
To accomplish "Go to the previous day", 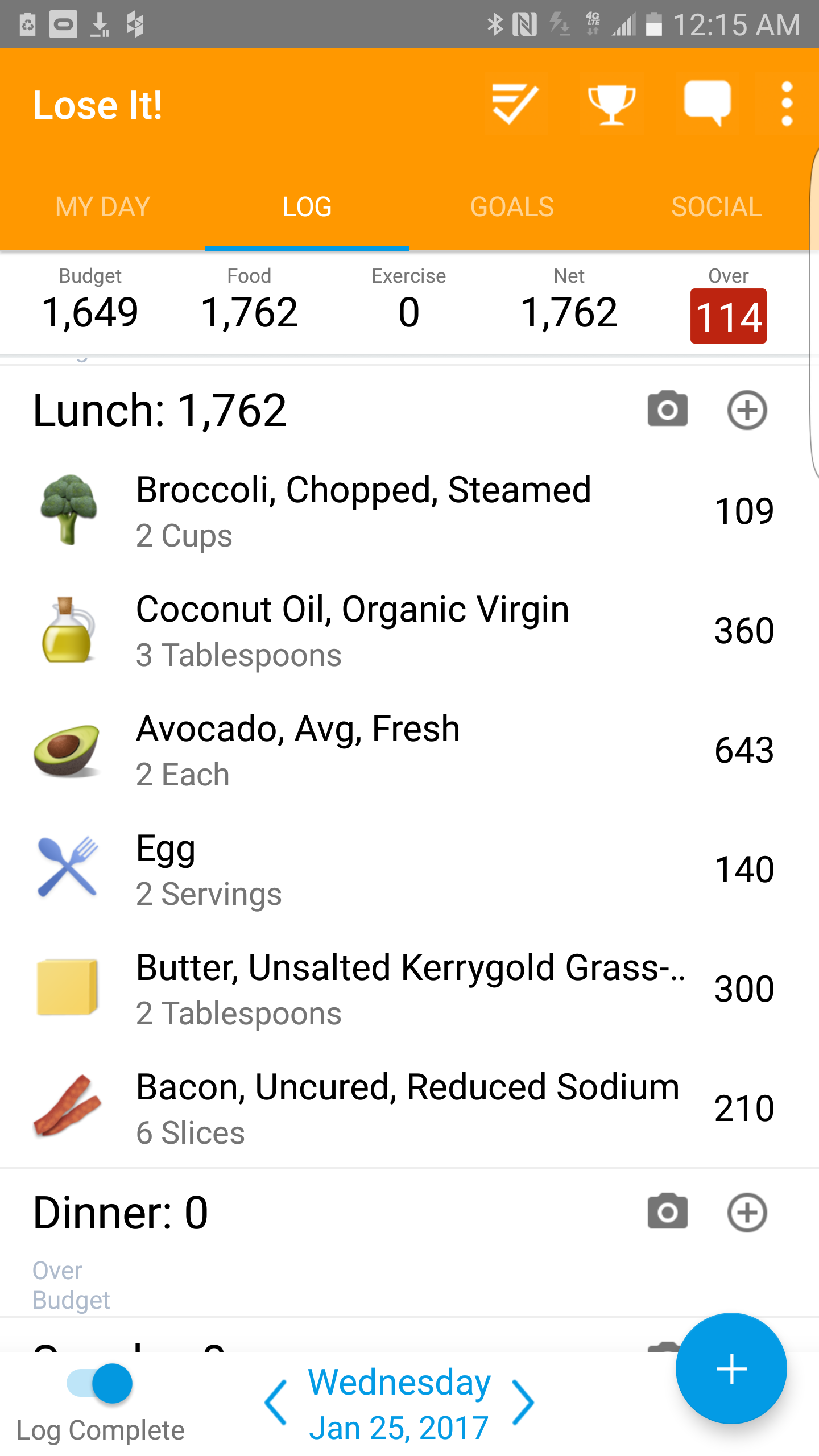I will point(276,1403).
